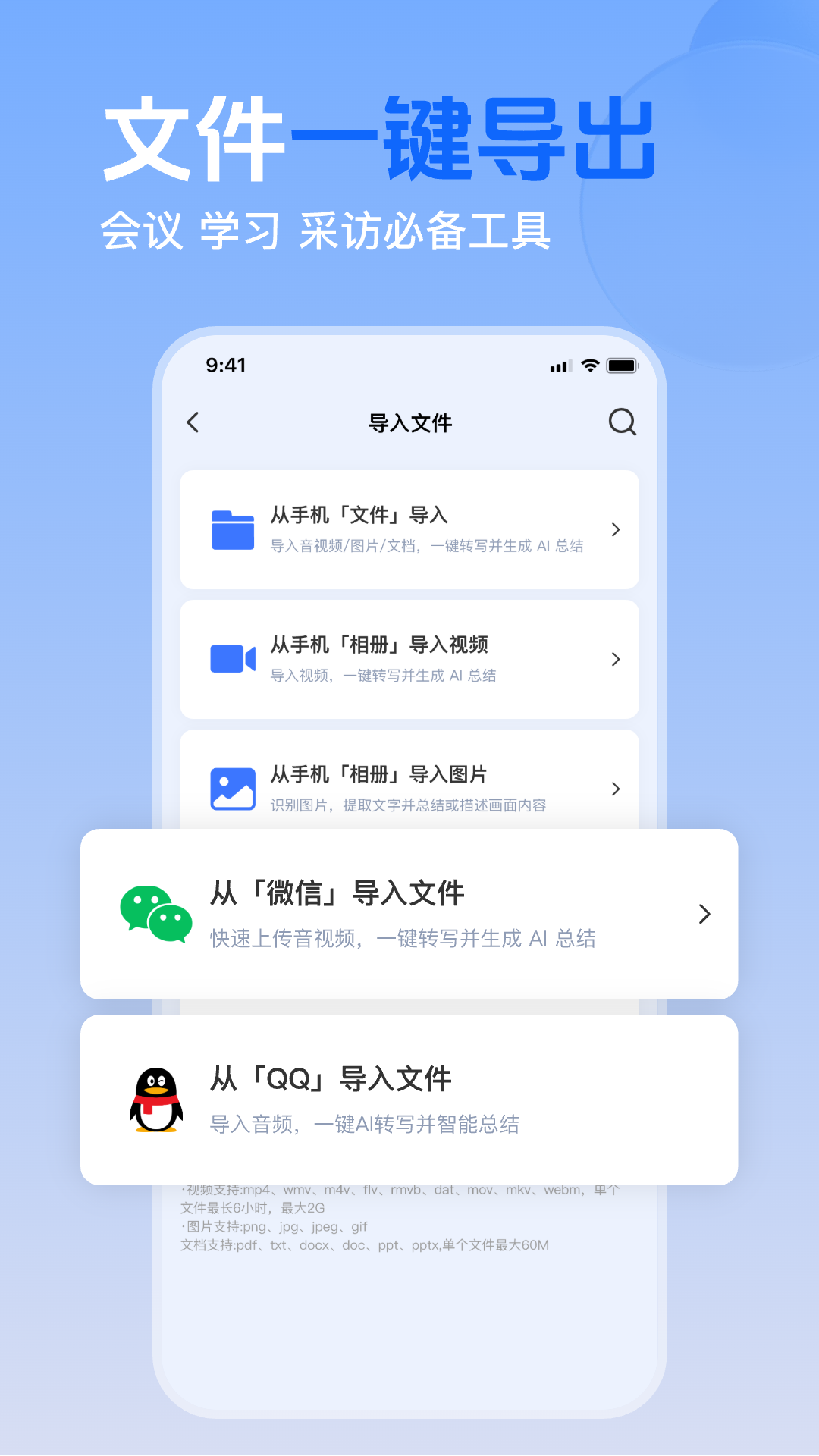Screen dimensions: 819x1456
Task: Select the folder icon for file import
Action: click(x=232, y=529)
